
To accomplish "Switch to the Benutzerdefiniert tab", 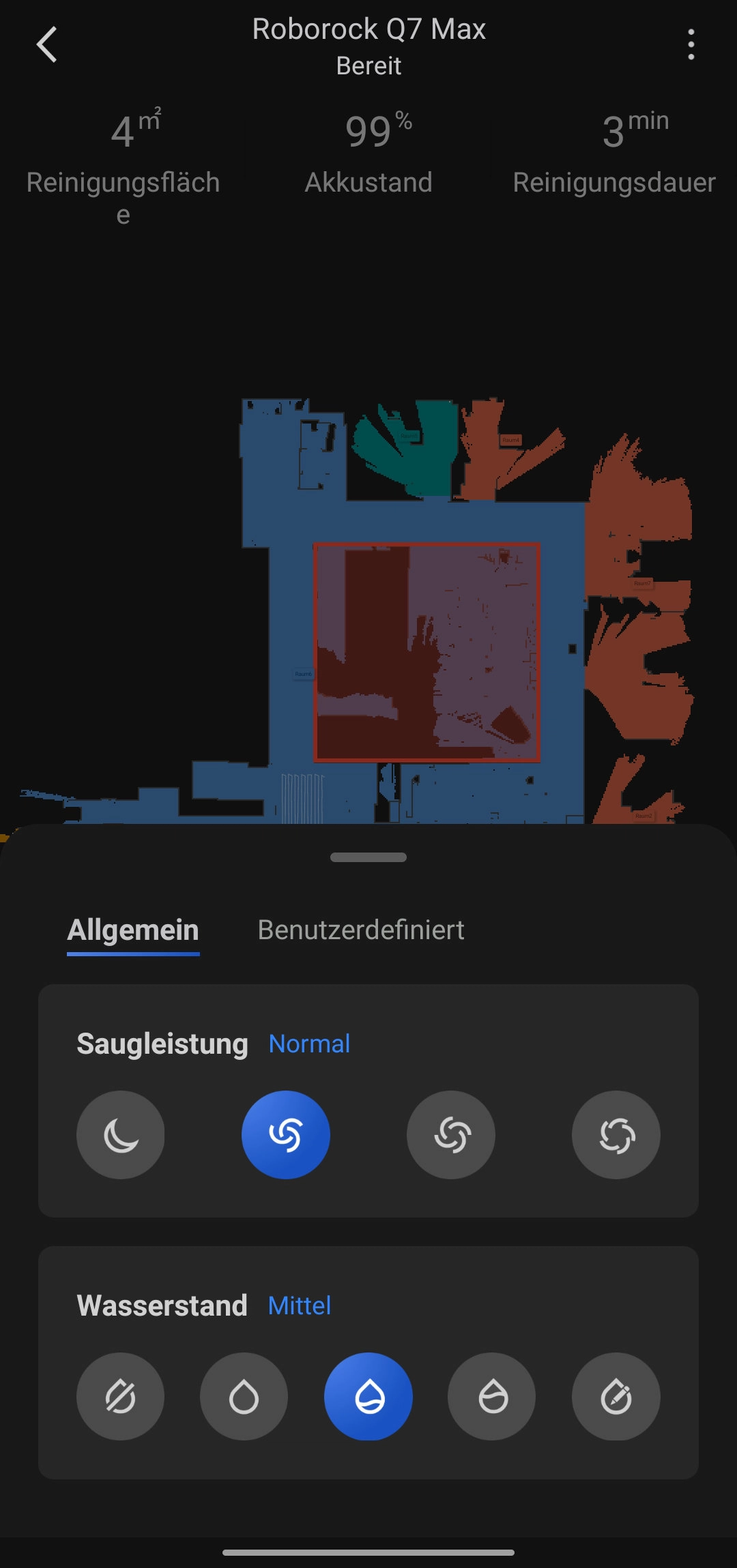I will click(360, 930).
